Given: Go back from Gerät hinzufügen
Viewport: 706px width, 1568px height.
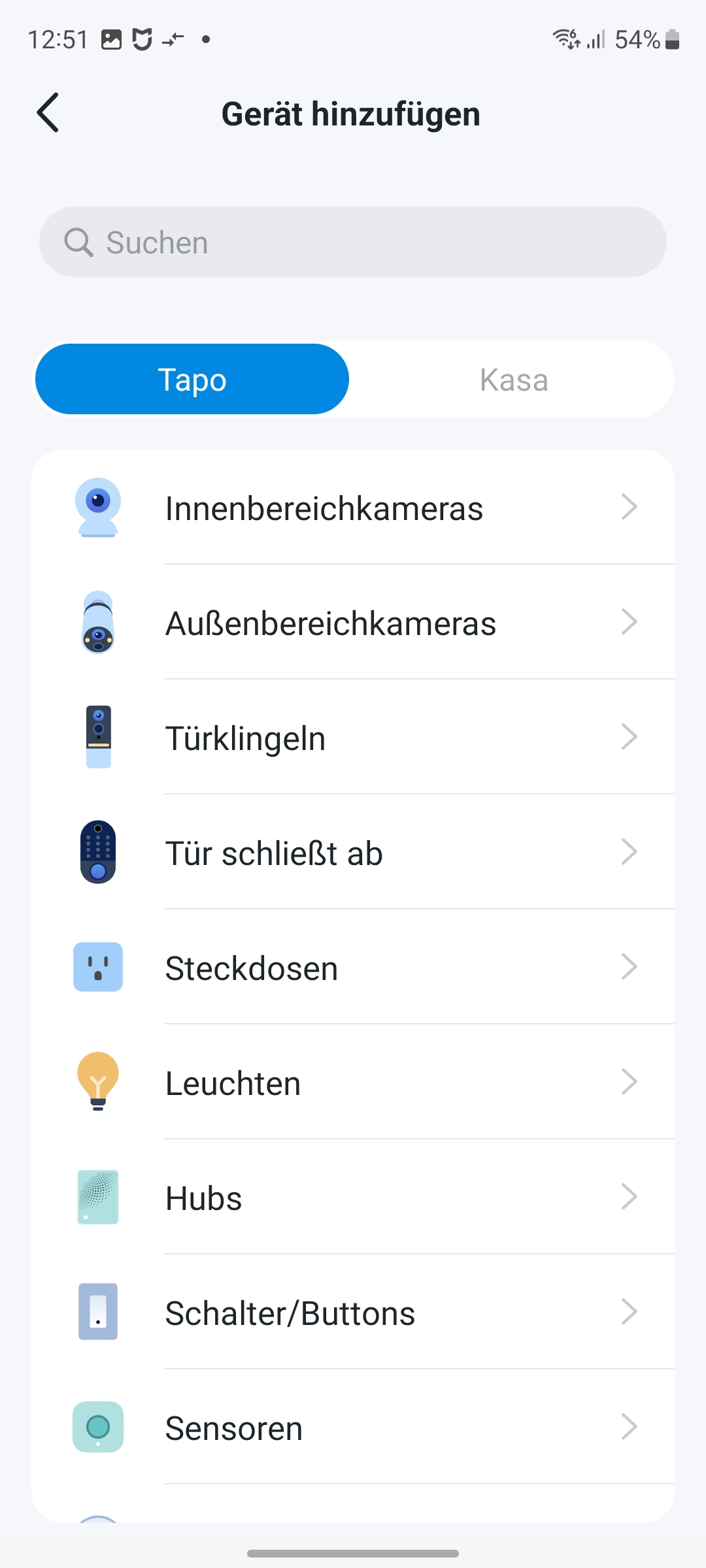Looking at the screenshot, I should 48,113.
